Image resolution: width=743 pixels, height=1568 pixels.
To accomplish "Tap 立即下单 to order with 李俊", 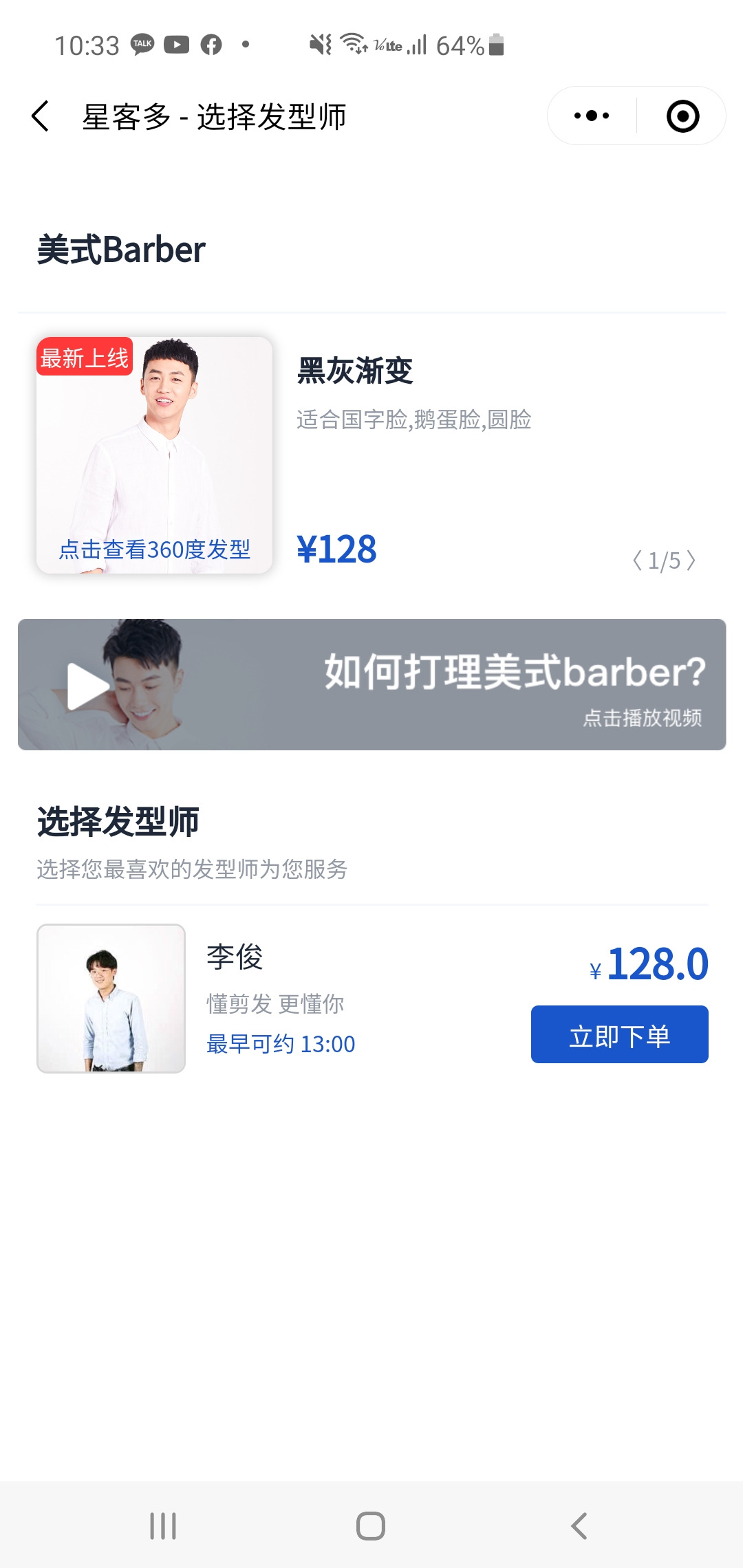I will (x=619, y=1035).
